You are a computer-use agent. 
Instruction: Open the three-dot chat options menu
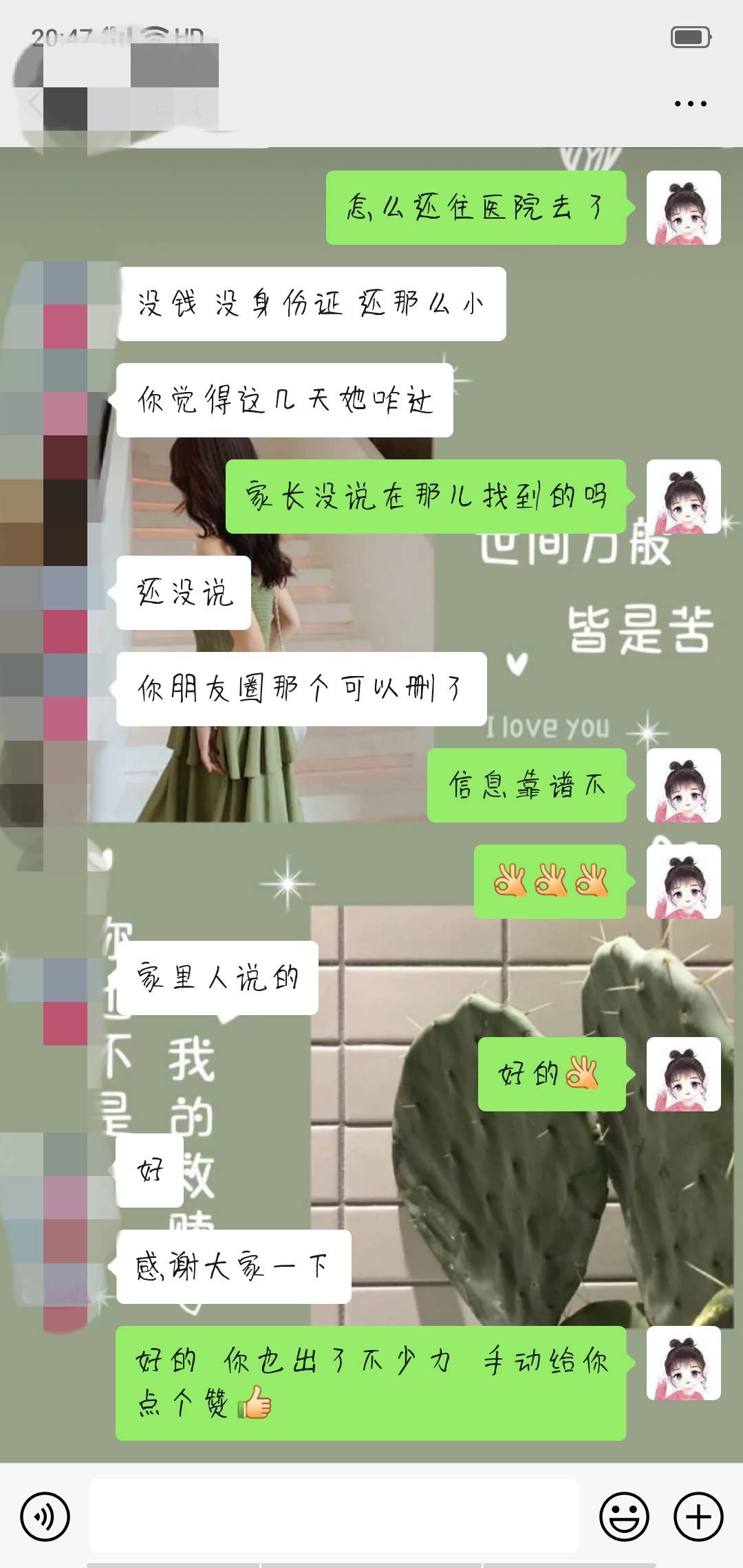[690, 104]
